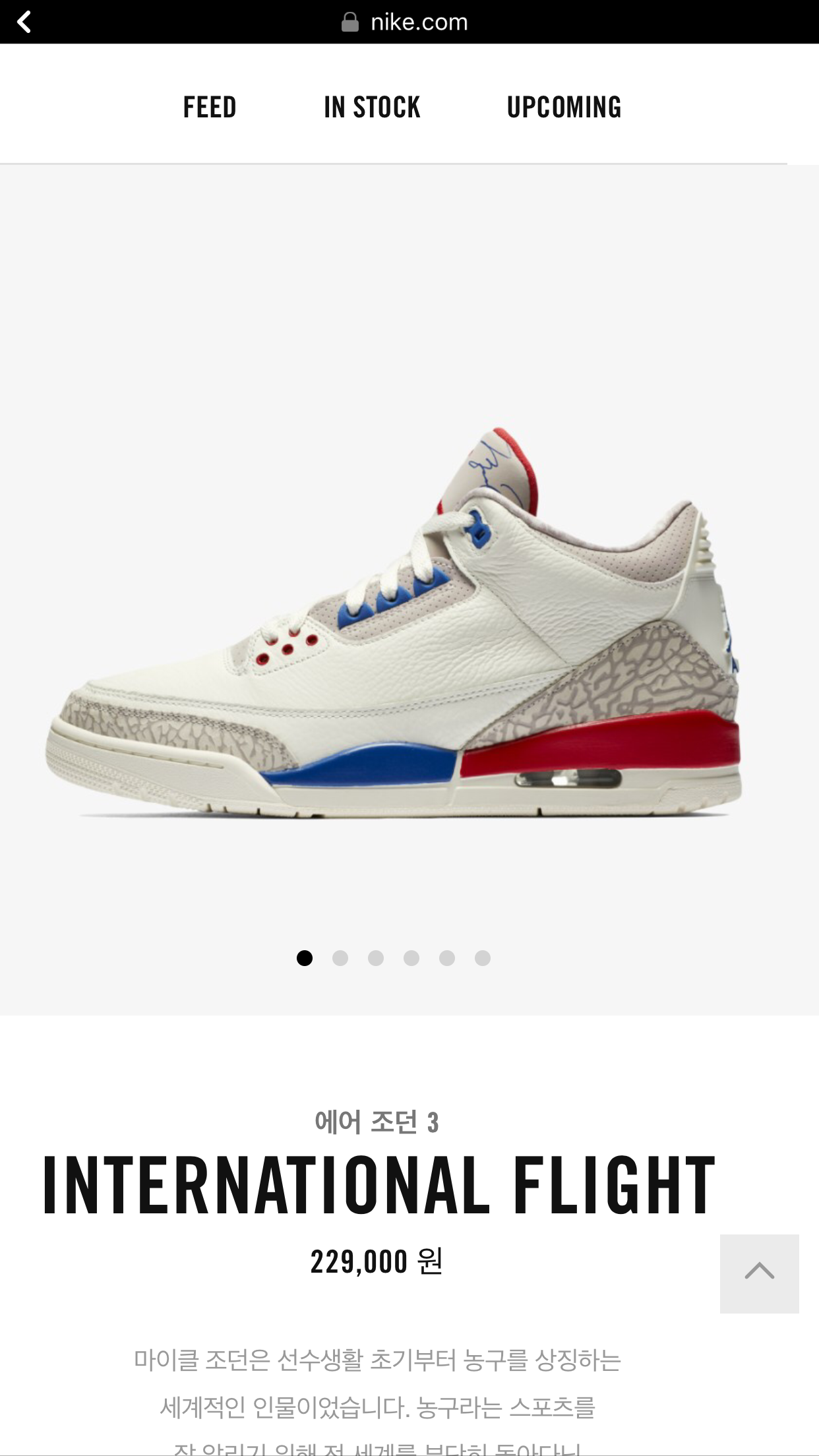Select the UPCOMING tab

click(x=564, y=107)
